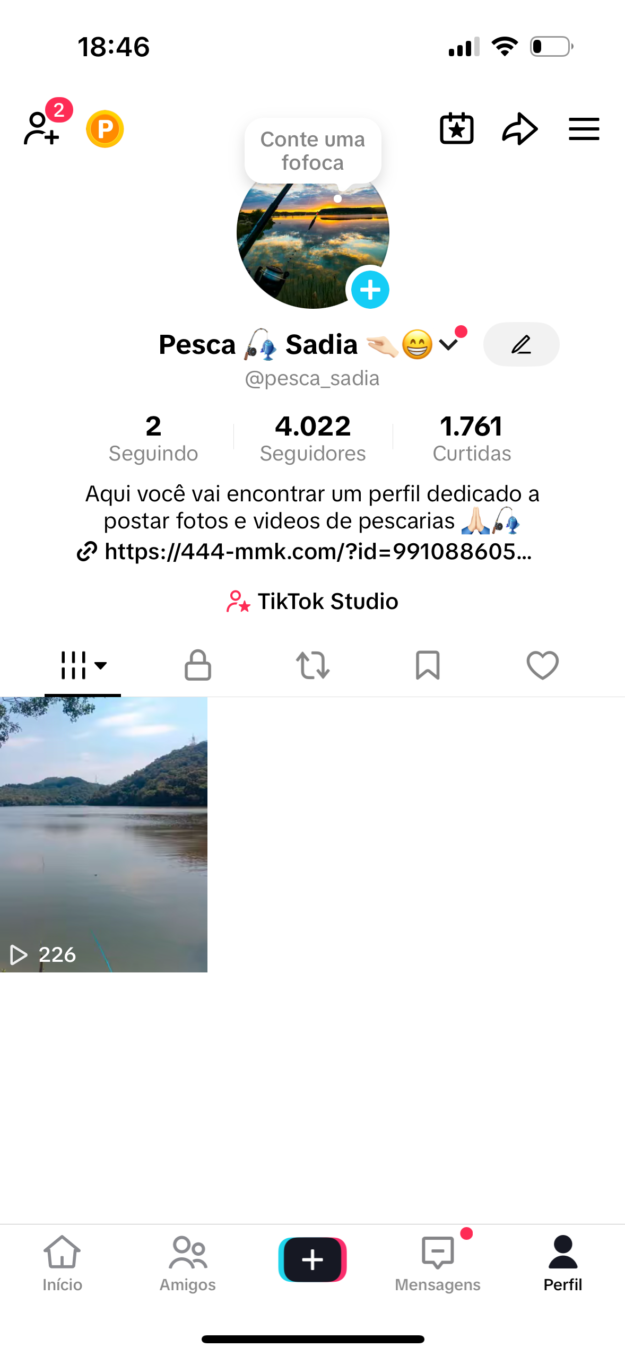Go to the Início tab
Image resolution: width=625 pixels, height=1356 pixels.
click(x=62, y=1263)
